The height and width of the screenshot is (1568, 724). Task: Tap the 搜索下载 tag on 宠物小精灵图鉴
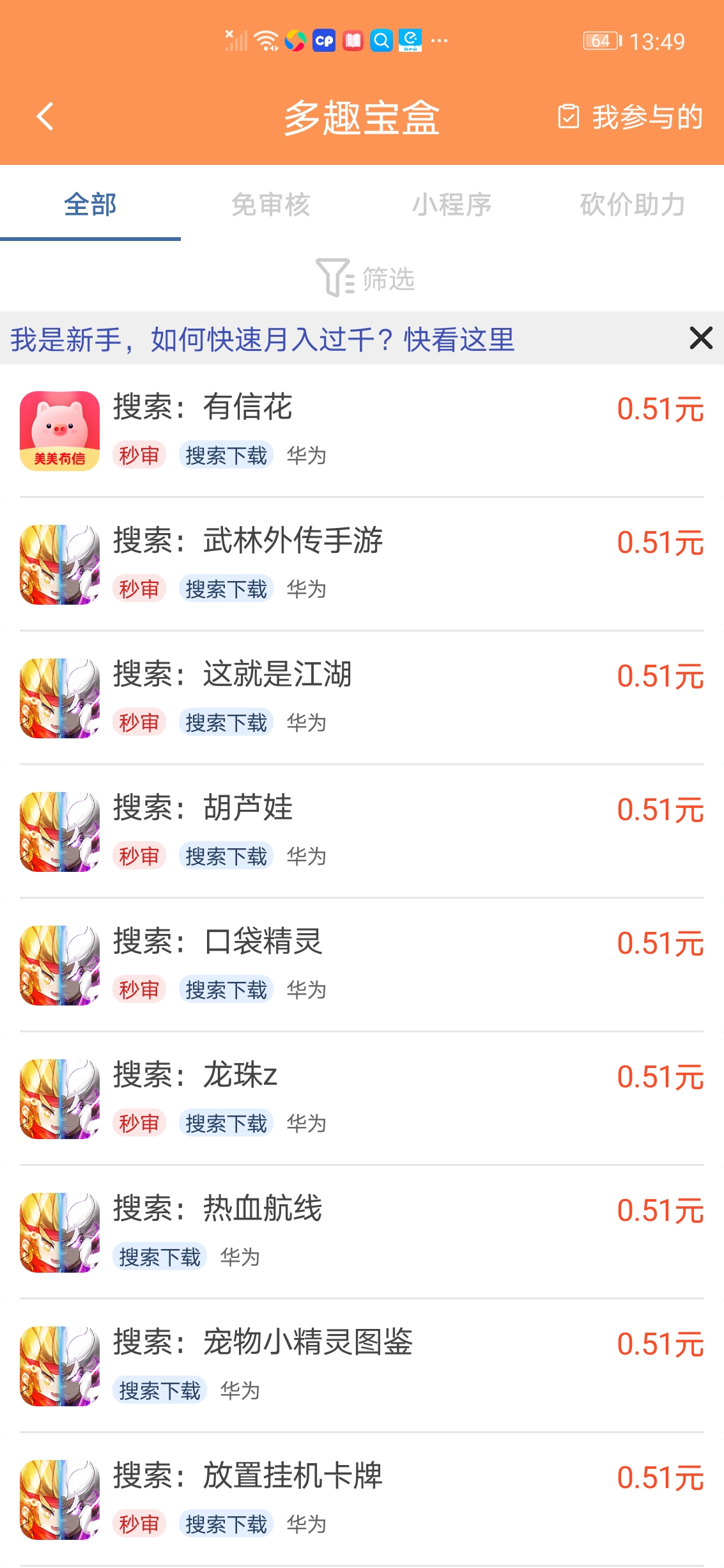(x=160, y=1388)
